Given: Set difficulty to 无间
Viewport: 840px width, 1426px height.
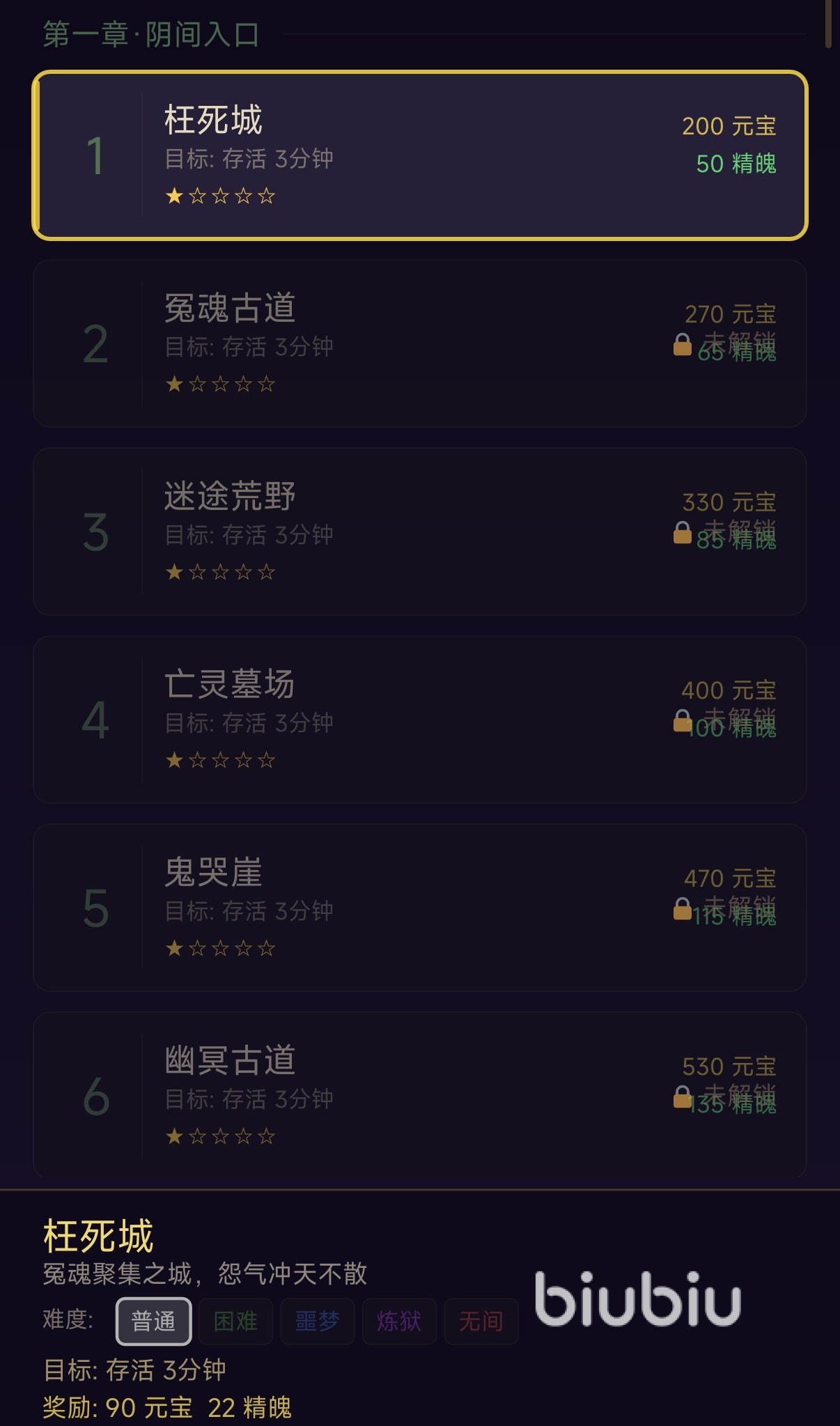Looking at the screenshot, I should point(481,1322).
